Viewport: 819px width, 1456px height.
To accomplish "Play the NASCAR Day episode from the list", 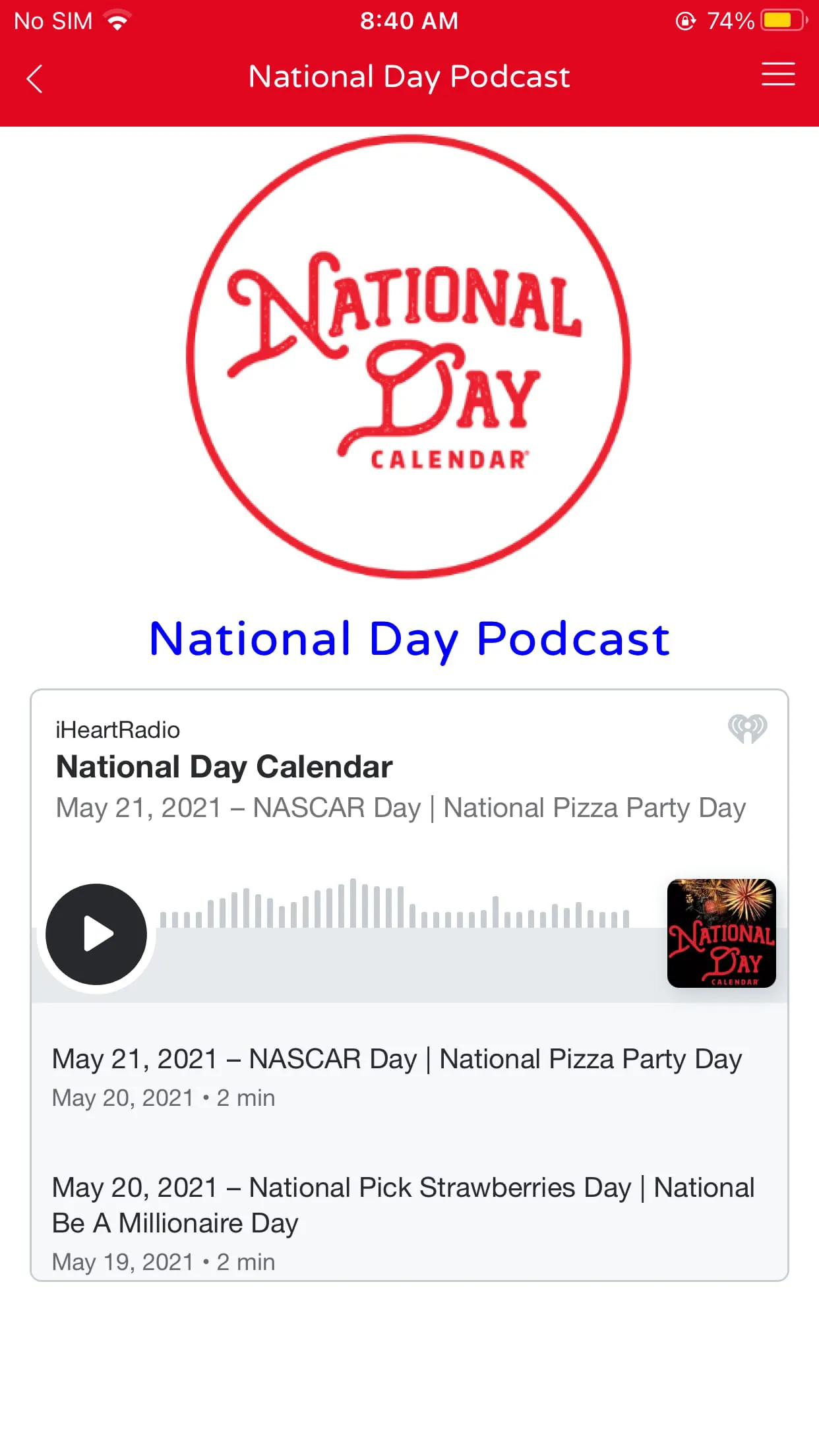I will click(x=396, y=1058).
